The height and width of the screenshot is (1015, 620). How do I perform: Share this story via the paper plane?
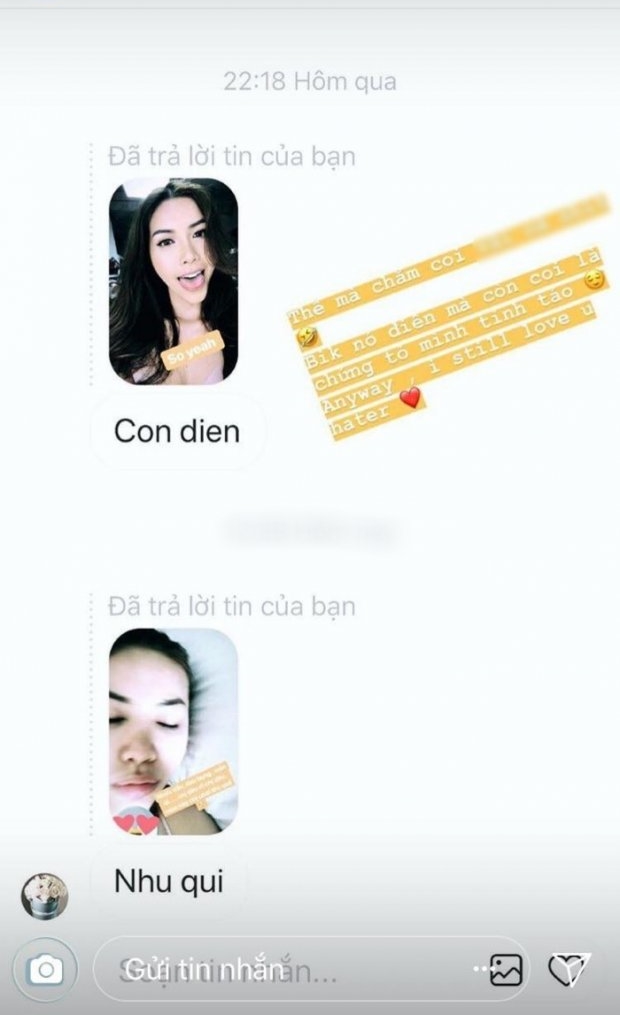point(570,968)
